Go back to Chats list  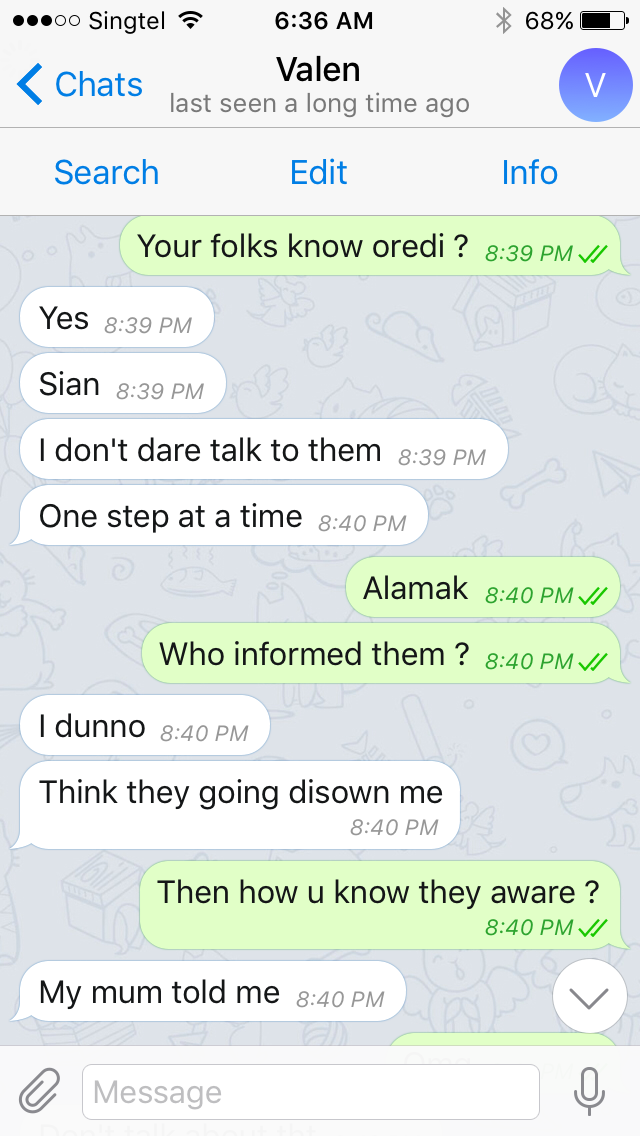(80, 85)
